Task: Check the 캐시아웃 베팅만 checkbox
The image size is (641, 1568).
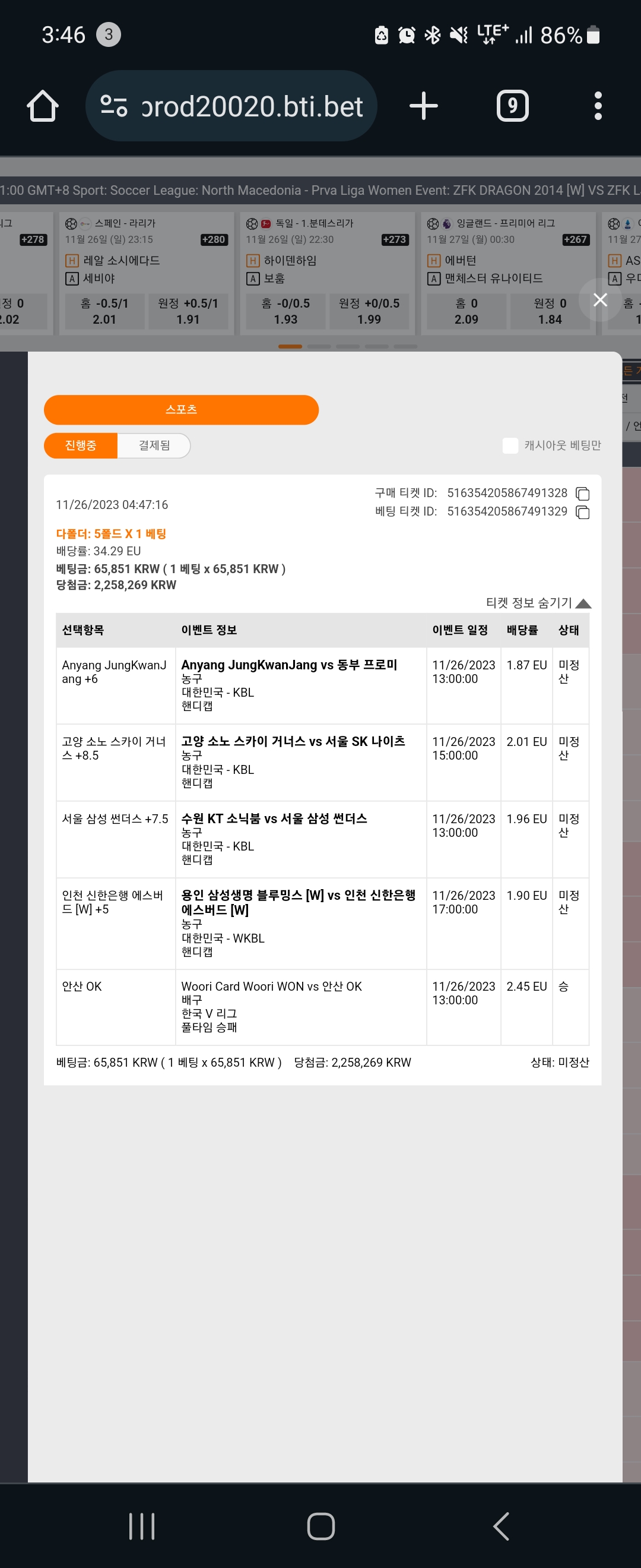Action: 510,445
